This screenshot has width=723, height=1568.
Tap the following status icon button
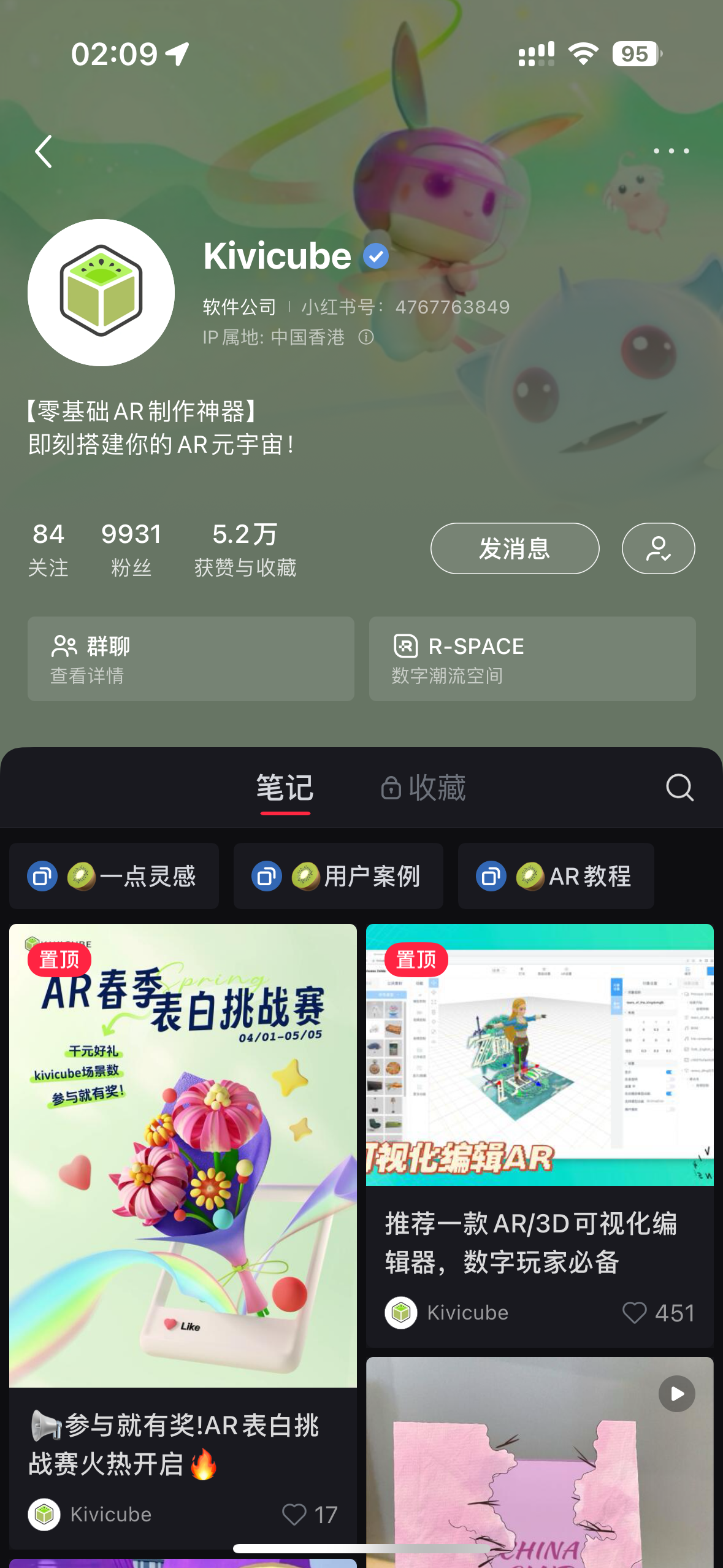[658, 548]
